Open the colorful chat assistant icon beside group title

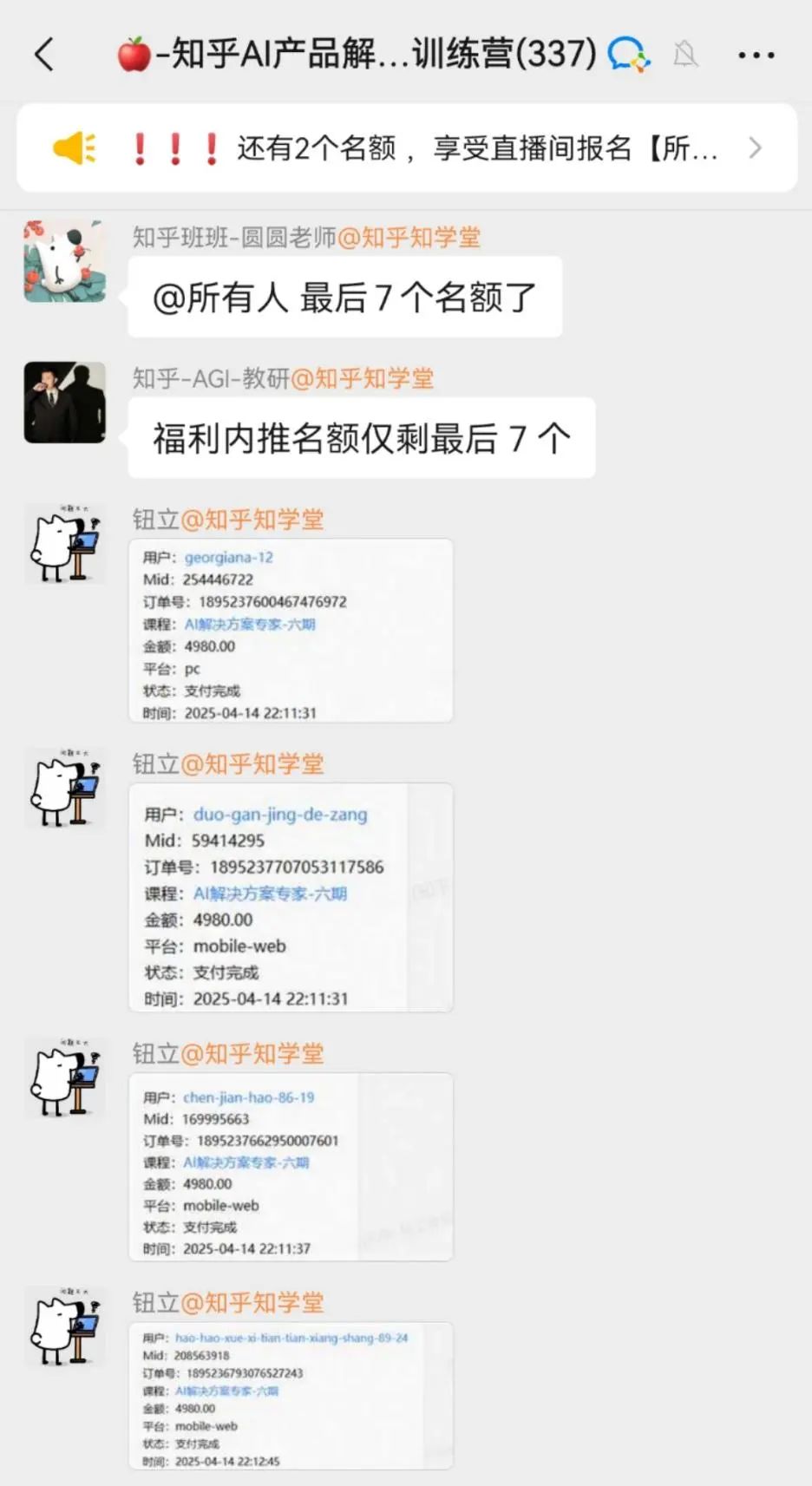click(x=631, y=54)
